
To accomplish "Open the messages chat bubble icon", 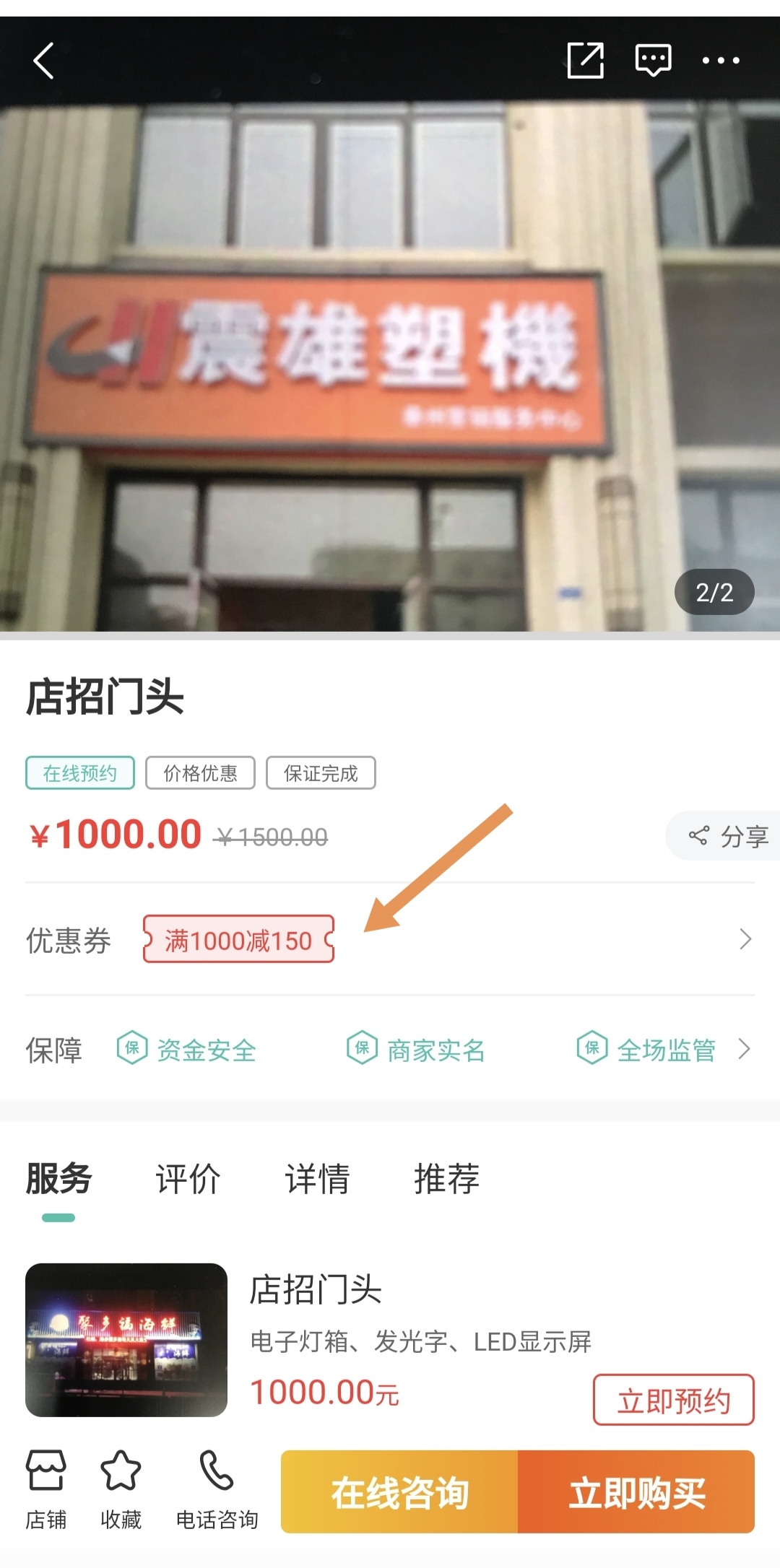I will [653, 61].
